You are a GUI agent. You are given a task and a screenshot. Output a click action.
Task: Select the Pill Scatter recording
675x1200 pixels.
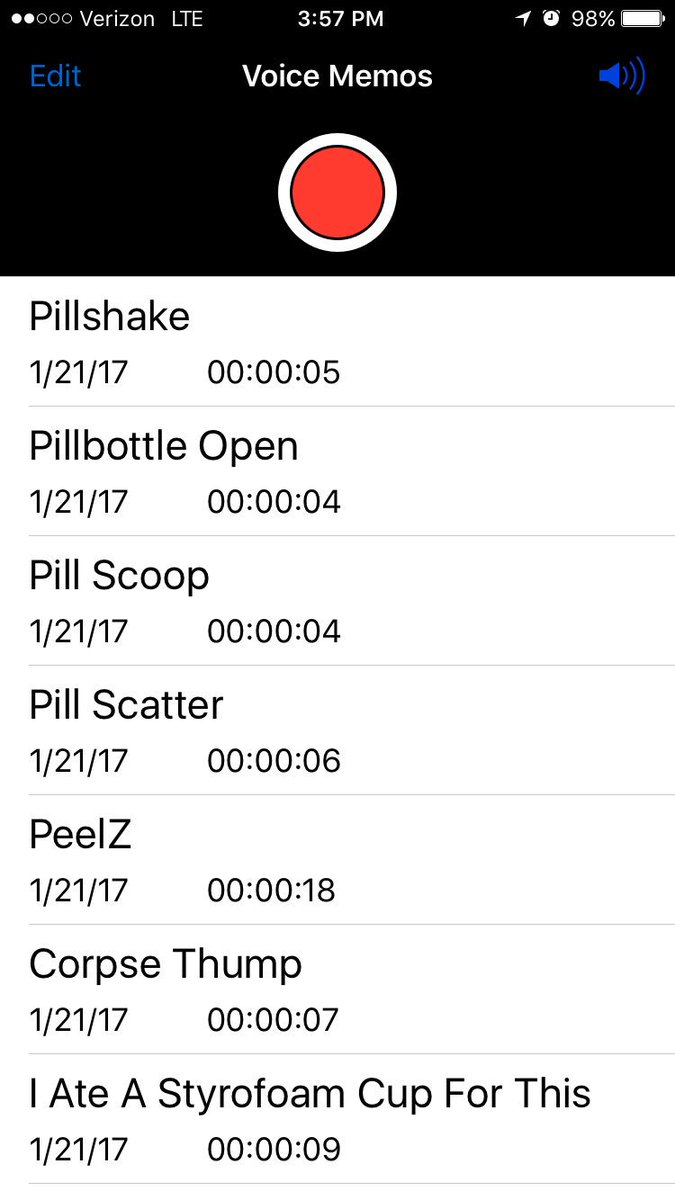click(x=337, y=730)
